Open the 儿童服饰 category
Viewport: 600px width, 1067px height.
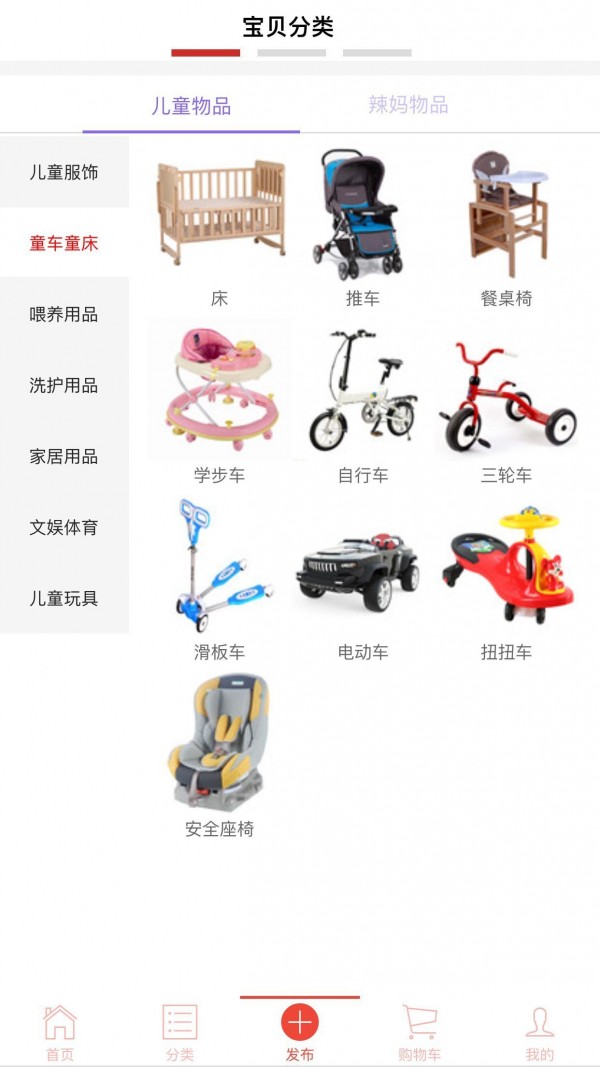(x=64, y=172)
